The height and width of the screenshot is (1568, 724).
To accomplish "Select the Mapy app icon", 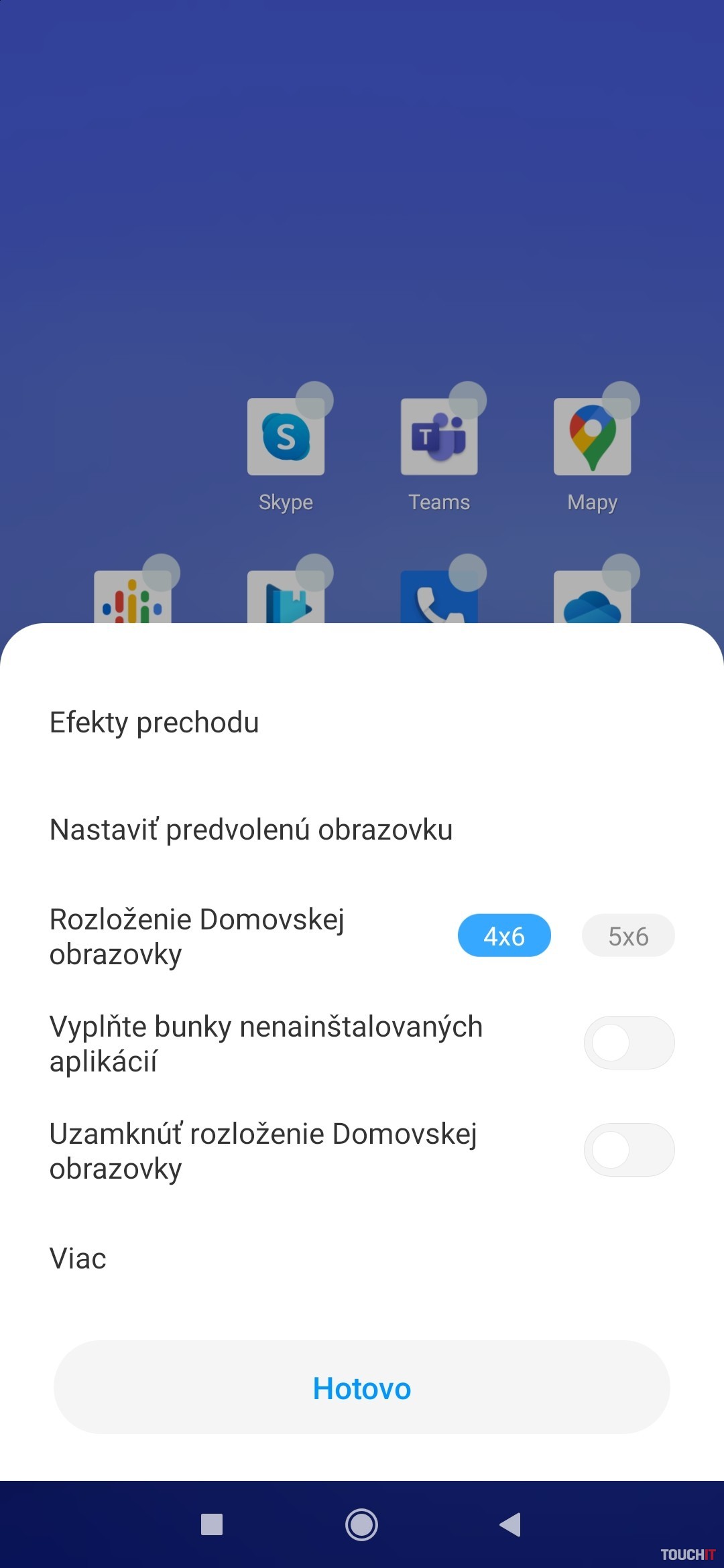I will coord(592,438).
